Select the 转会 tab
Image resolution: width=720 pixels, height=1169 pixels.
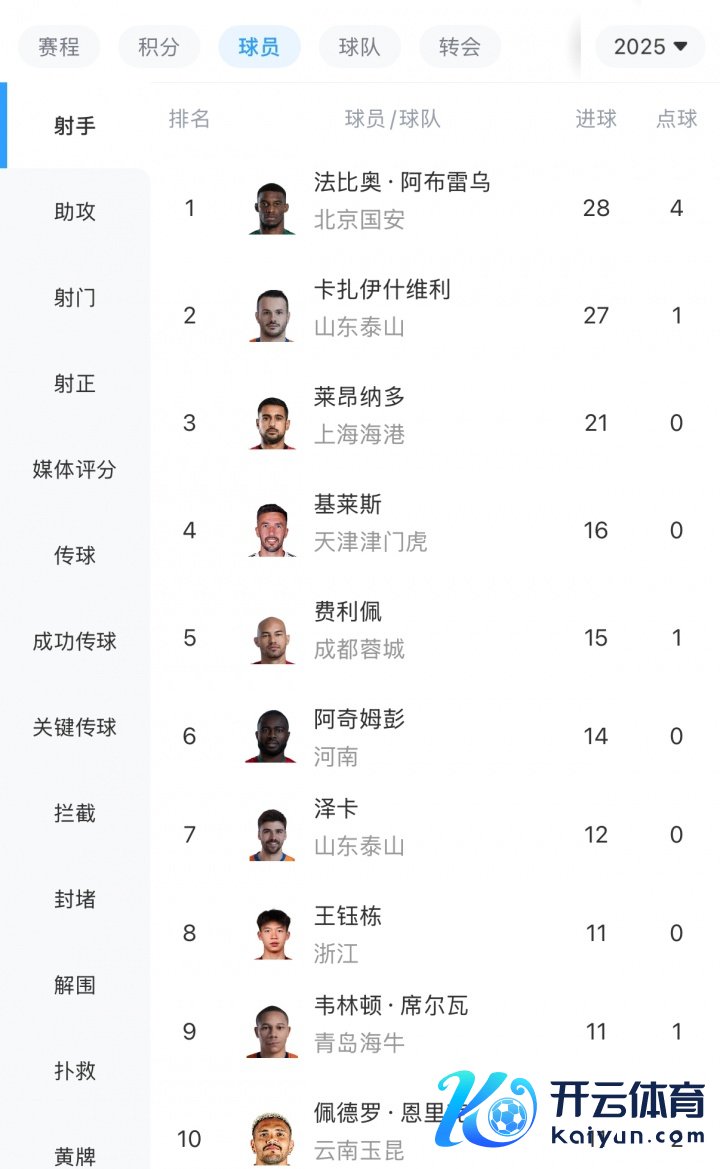point(459,47)
